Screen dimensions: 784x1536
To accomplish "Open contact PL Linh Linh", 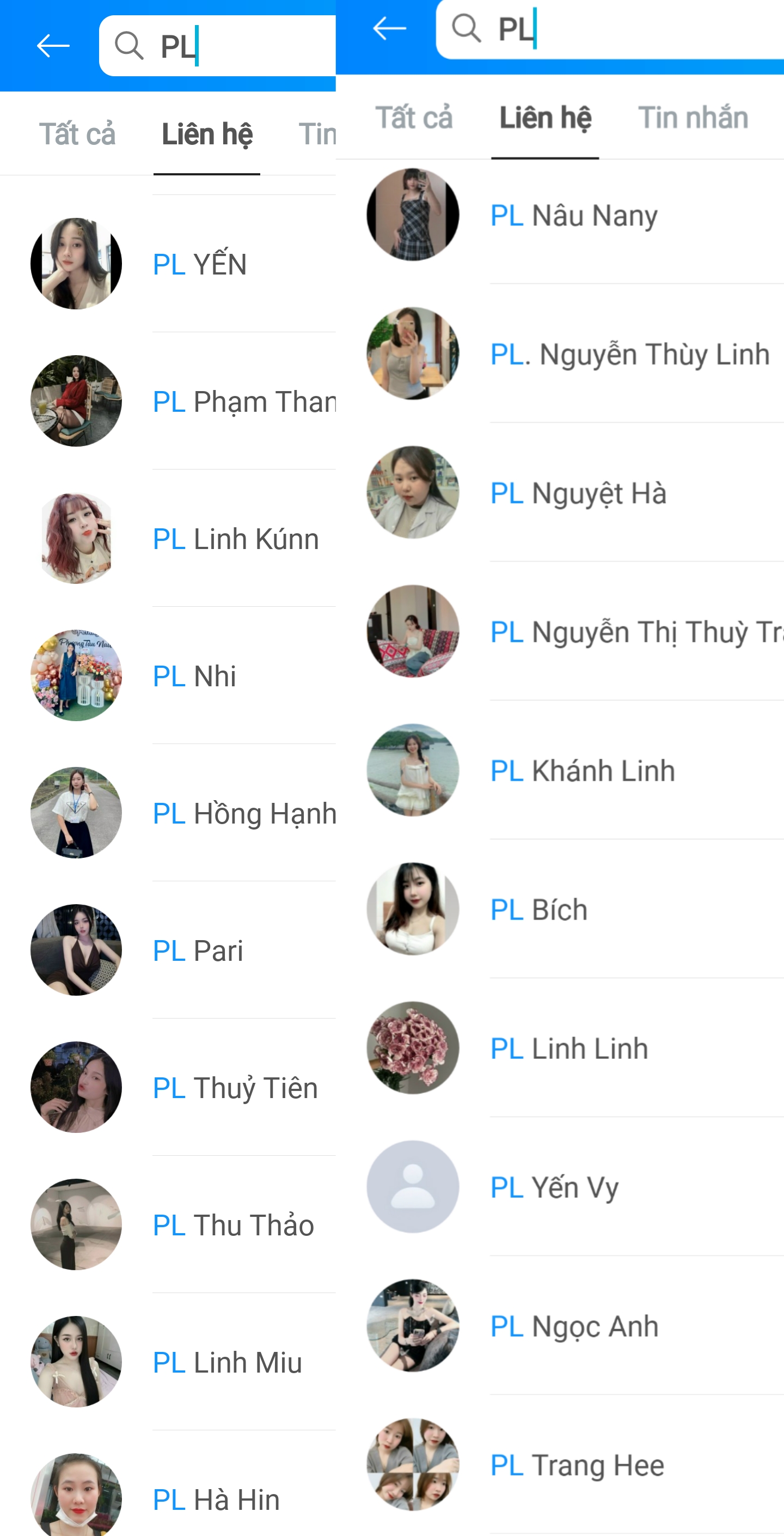I will point(569,1049).
